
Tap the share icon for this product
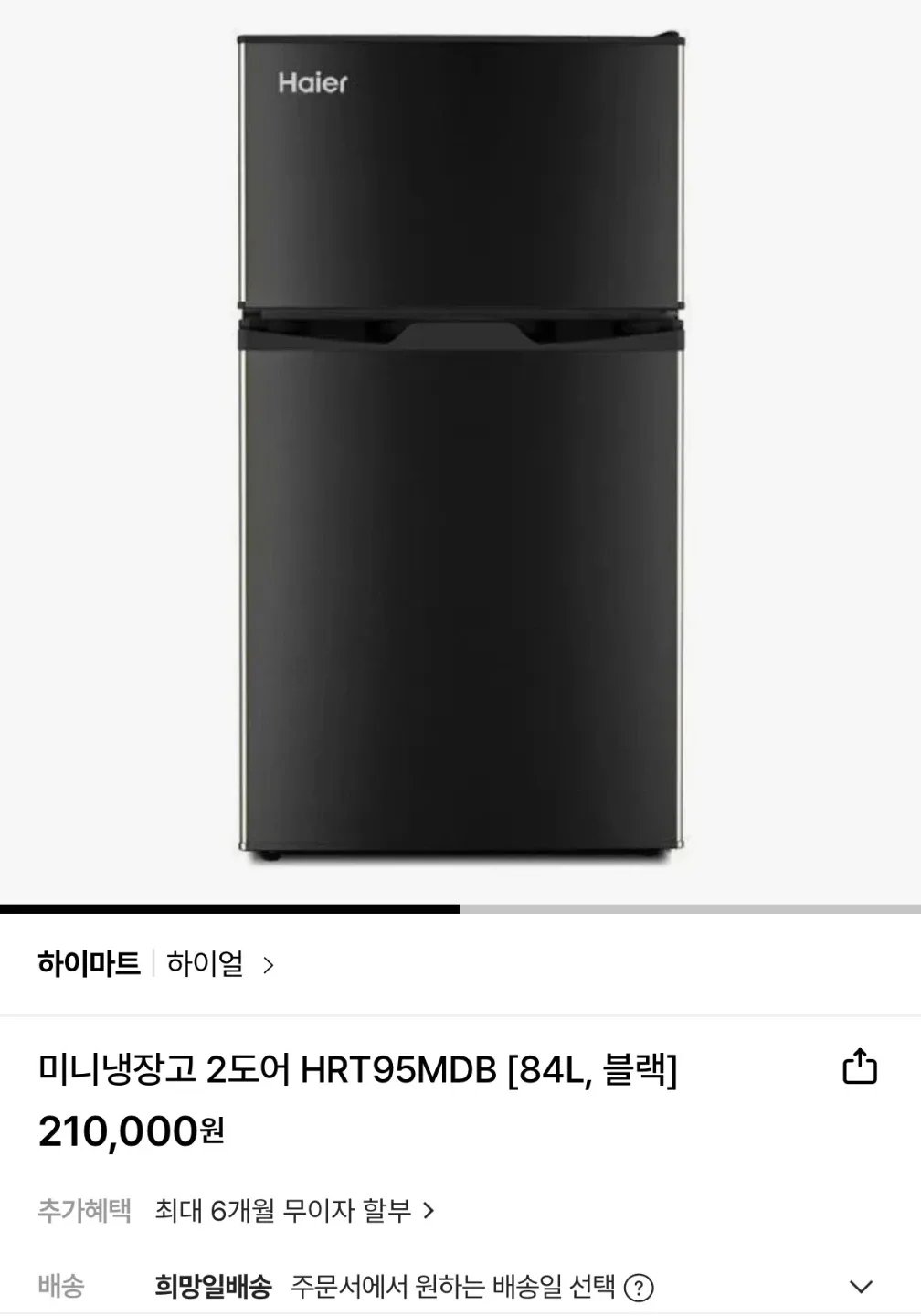[x=860, y=1067]
